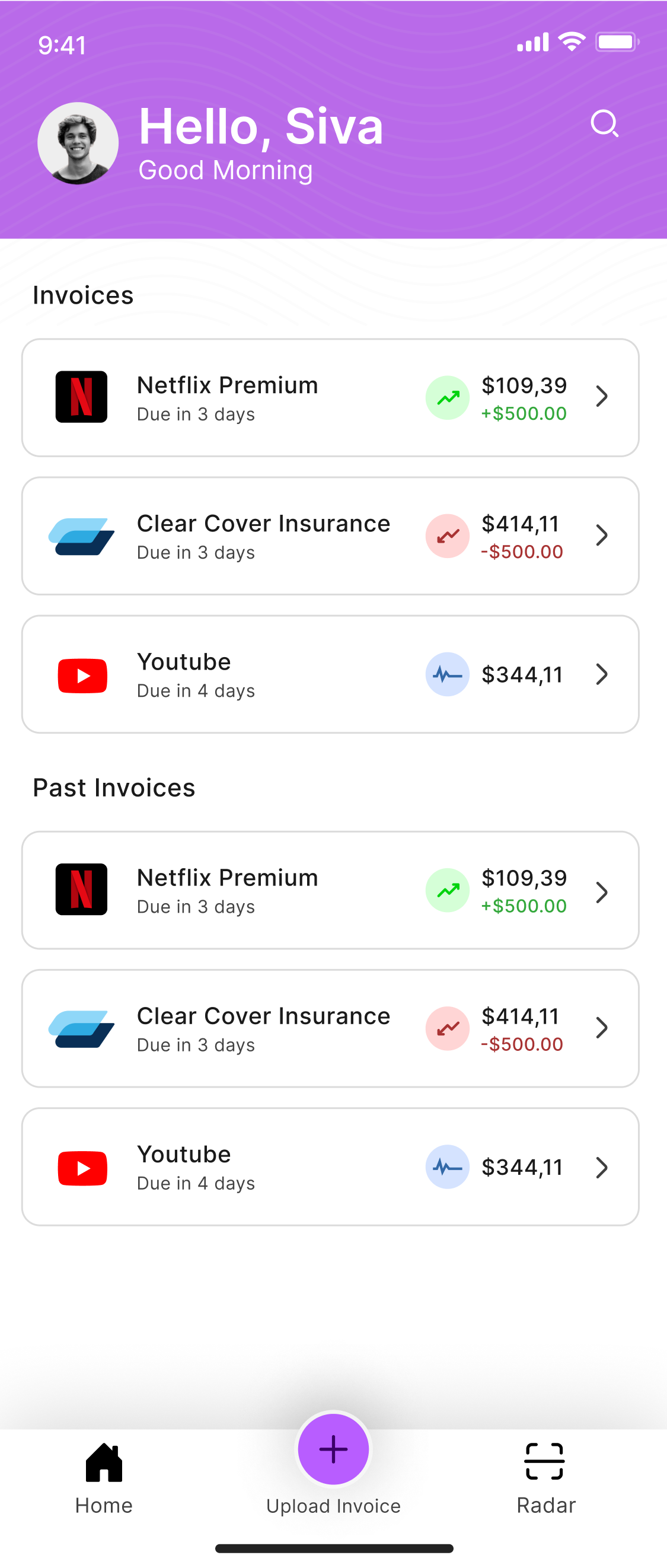Viewport: 667px width, 1568px height.
Task: Open the Youtube invoice under Invoices
Action: click(330, 674)
